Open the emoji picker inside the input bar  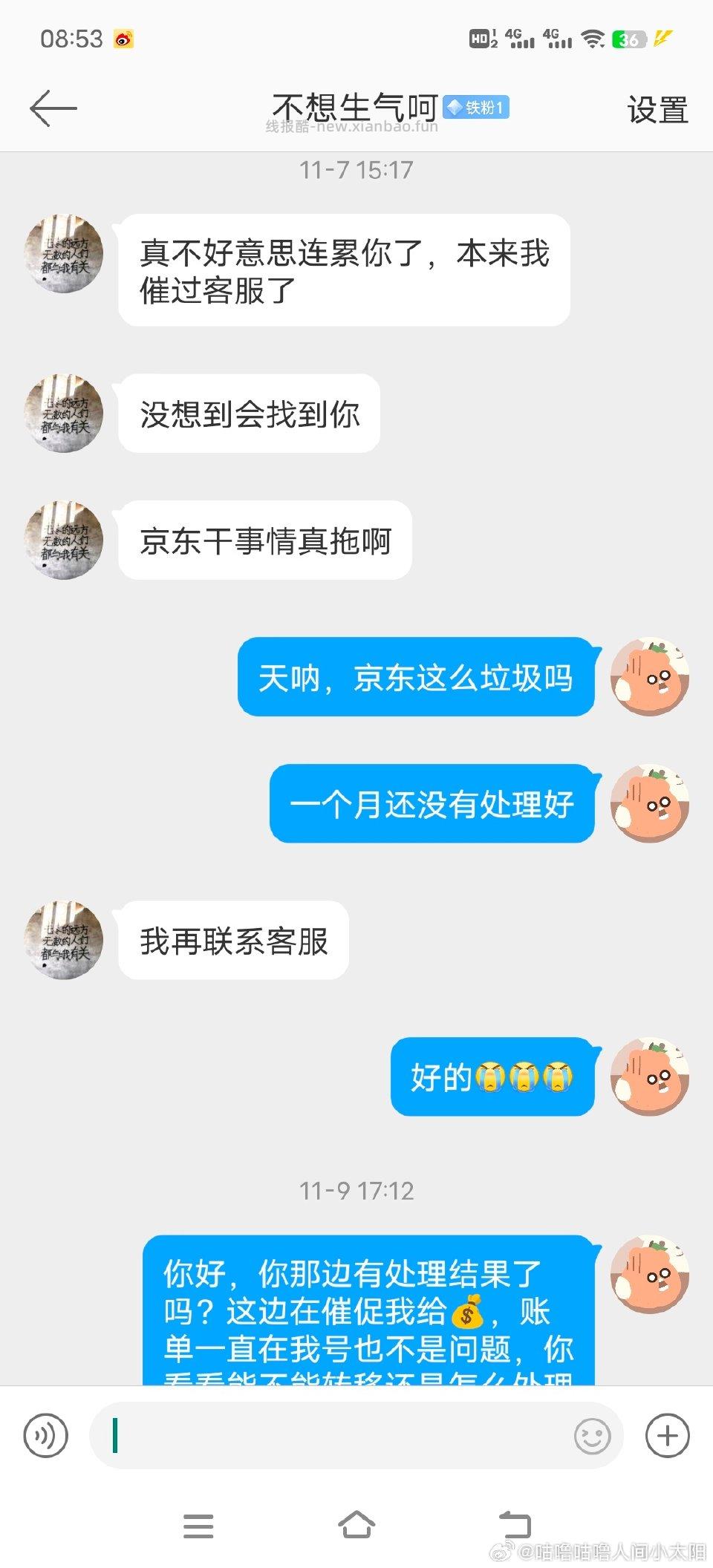[590, 1435]
